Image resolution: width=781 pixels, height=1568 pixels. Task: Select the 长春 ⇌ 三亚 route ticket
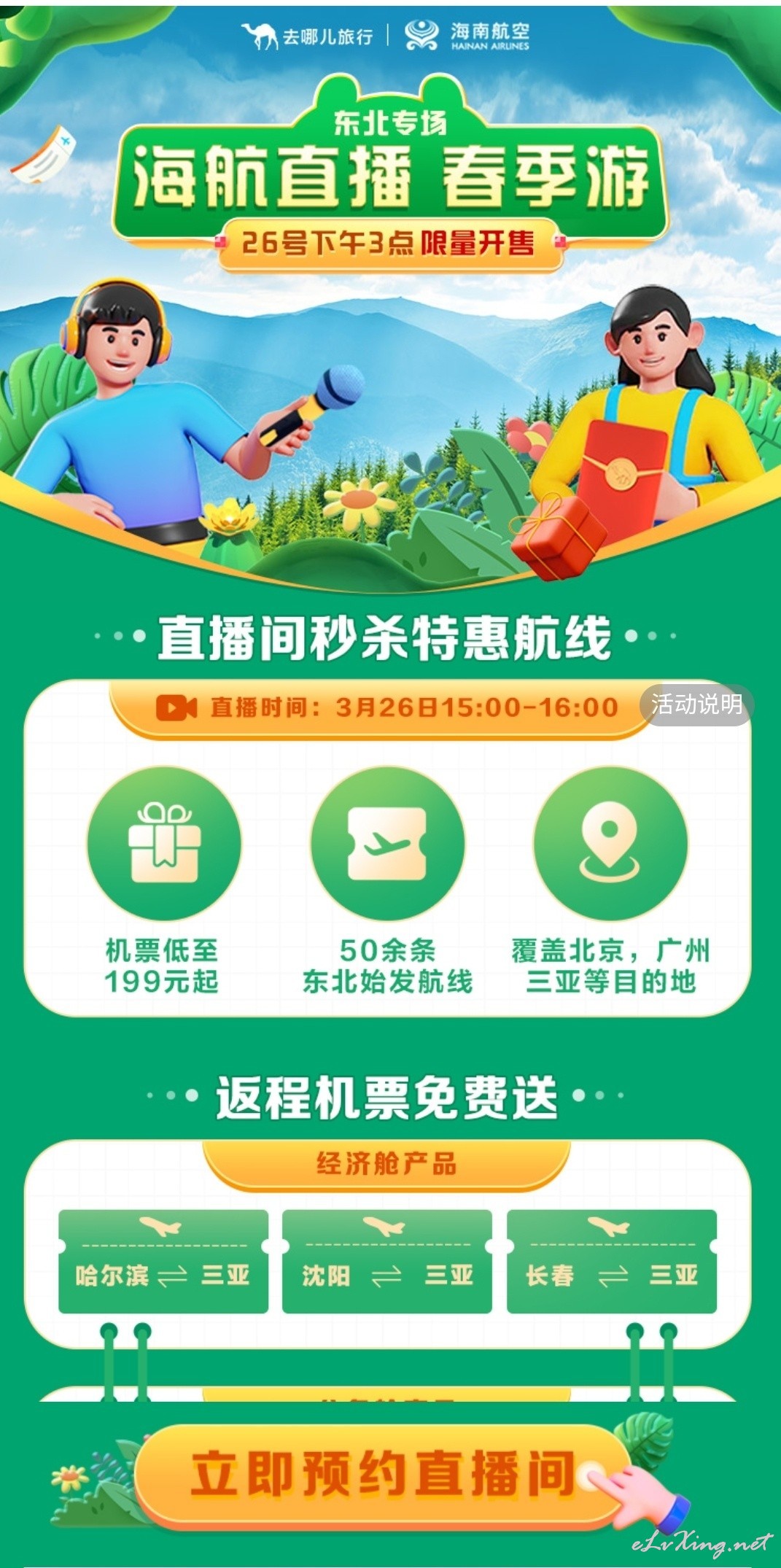coord(612,1262)
